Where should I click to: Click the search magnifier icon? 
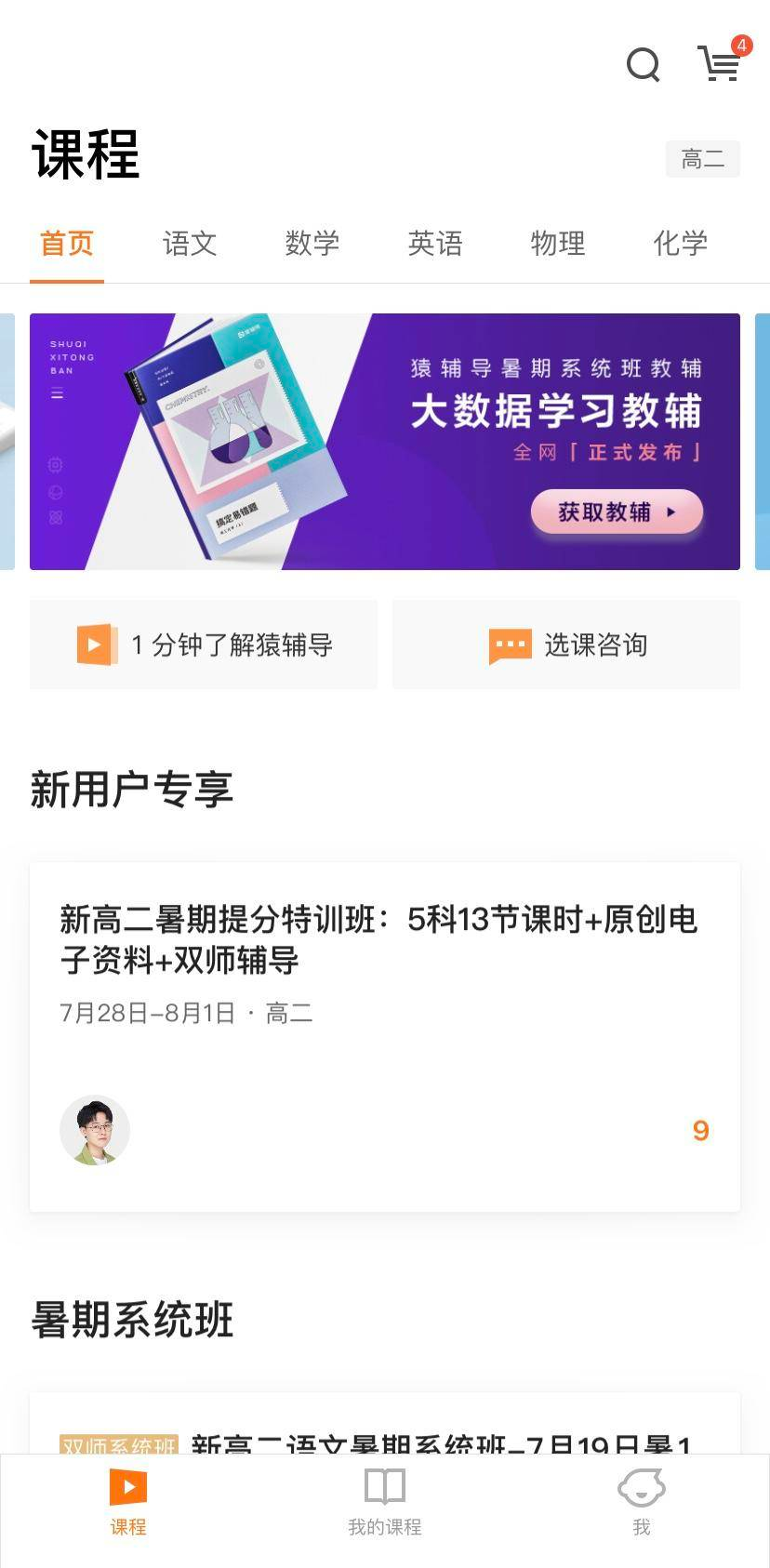tap(642, 65)
